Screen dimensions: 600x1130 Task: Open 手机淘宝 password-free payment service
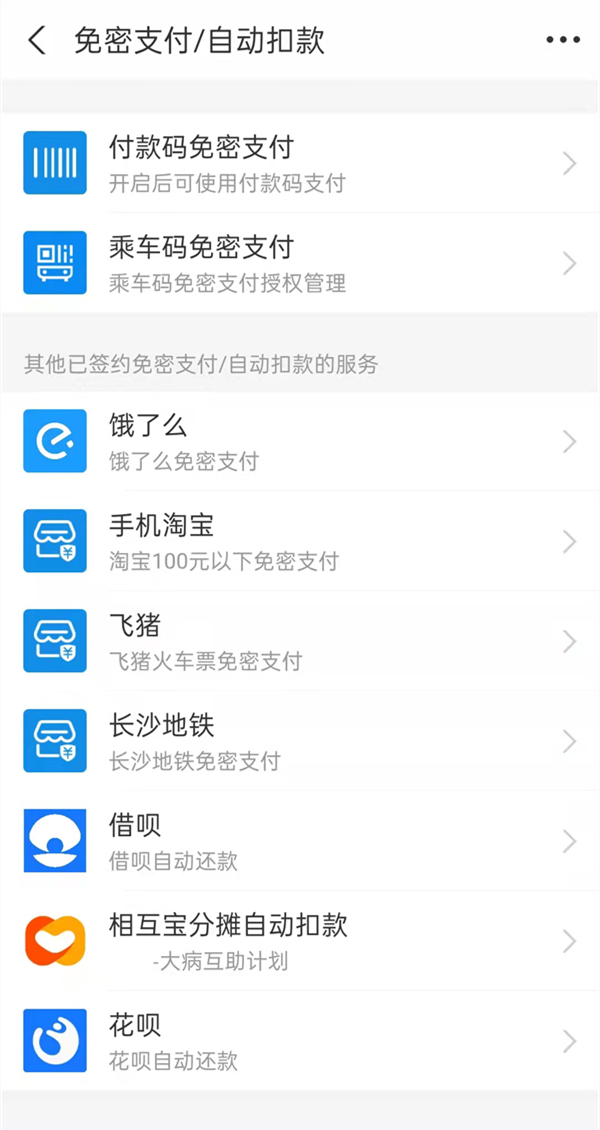point(300,541)
